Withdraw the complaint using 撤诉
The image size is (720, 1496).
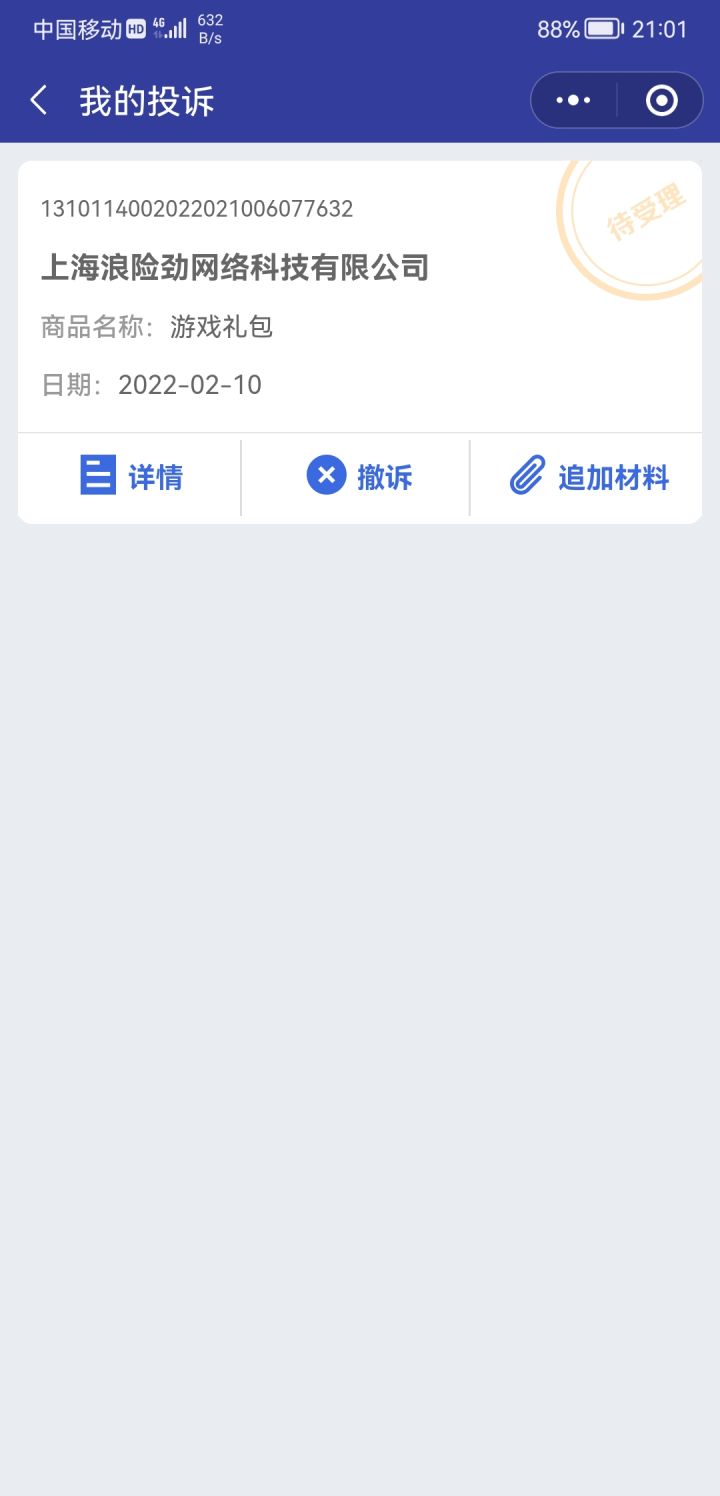coord(384,477)
